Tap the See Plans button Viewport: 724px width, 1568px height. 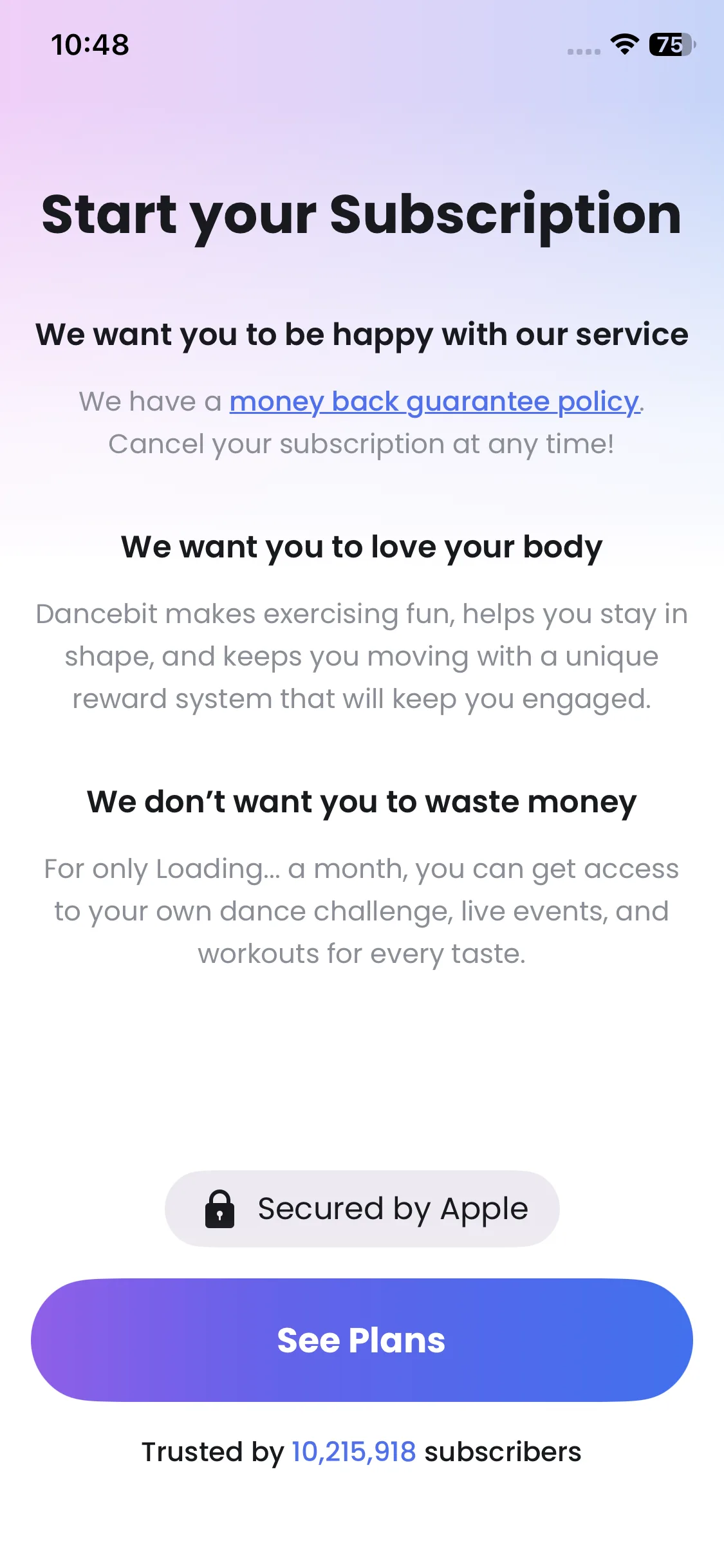click(x=362, y=1340)
